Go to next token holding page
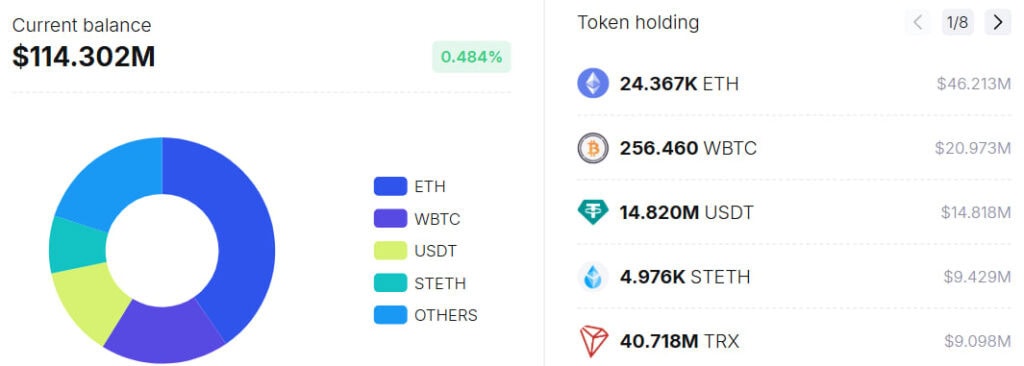This screenshot has width=1024, height=366. 997,23
